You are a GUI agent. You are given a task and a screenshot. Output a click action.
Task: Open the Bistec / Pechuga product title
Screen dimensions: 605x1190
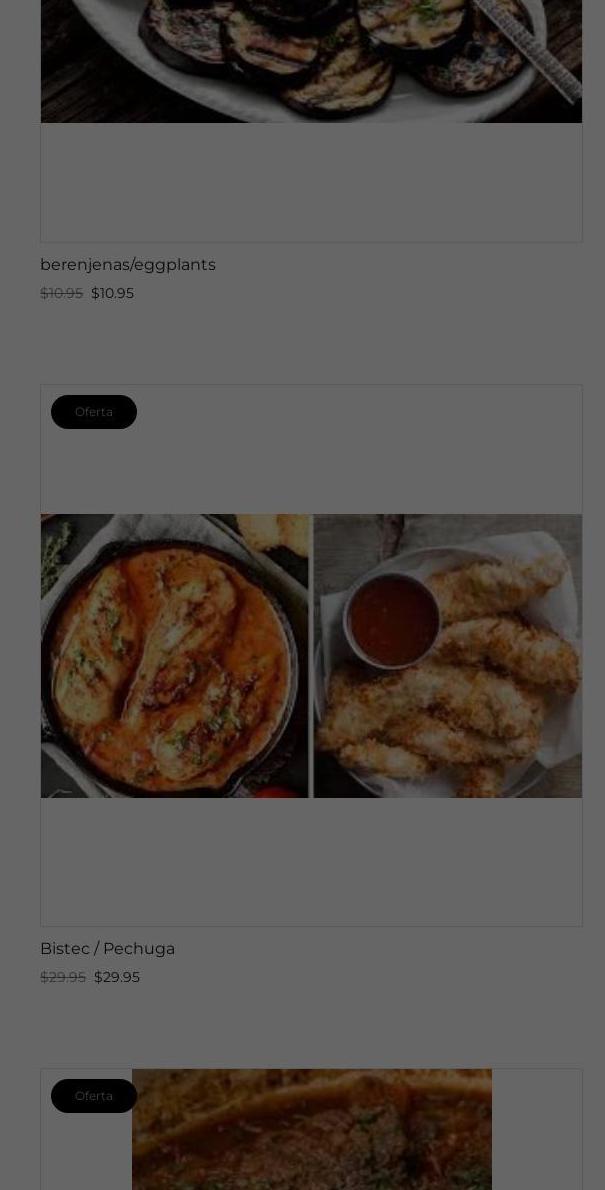108,949
